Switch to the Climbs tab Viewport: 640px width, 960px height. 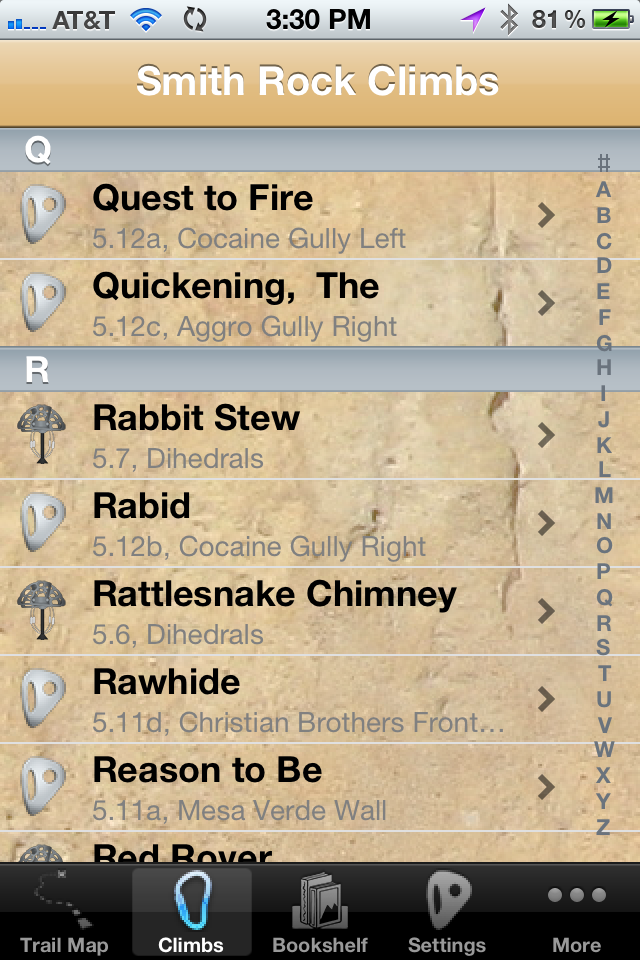(191, 912)
